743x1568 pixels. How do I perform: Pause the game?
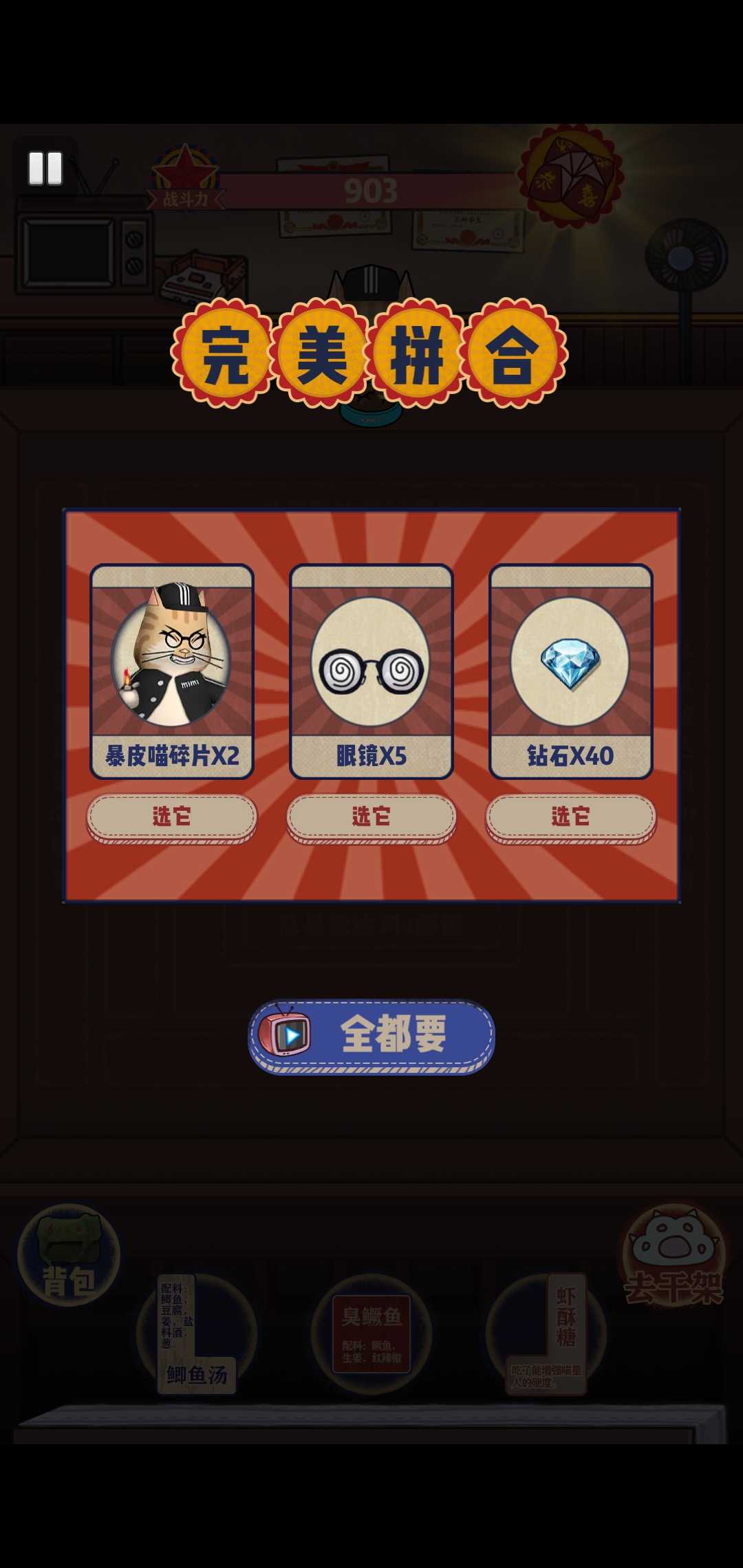(45, 168)
